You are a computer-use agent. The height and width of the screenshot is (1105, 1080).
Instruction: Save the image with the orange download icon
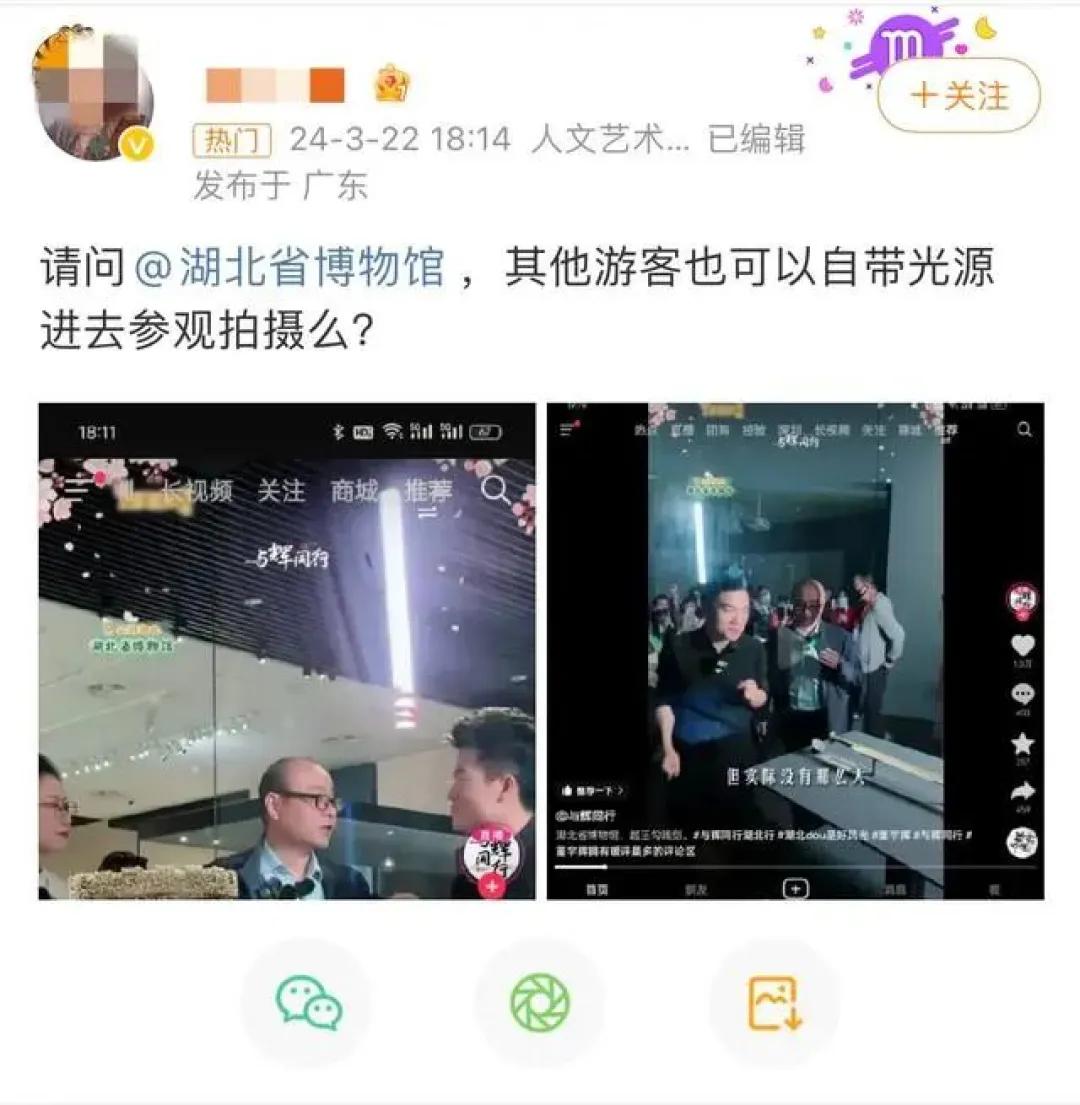(774, 1003)
